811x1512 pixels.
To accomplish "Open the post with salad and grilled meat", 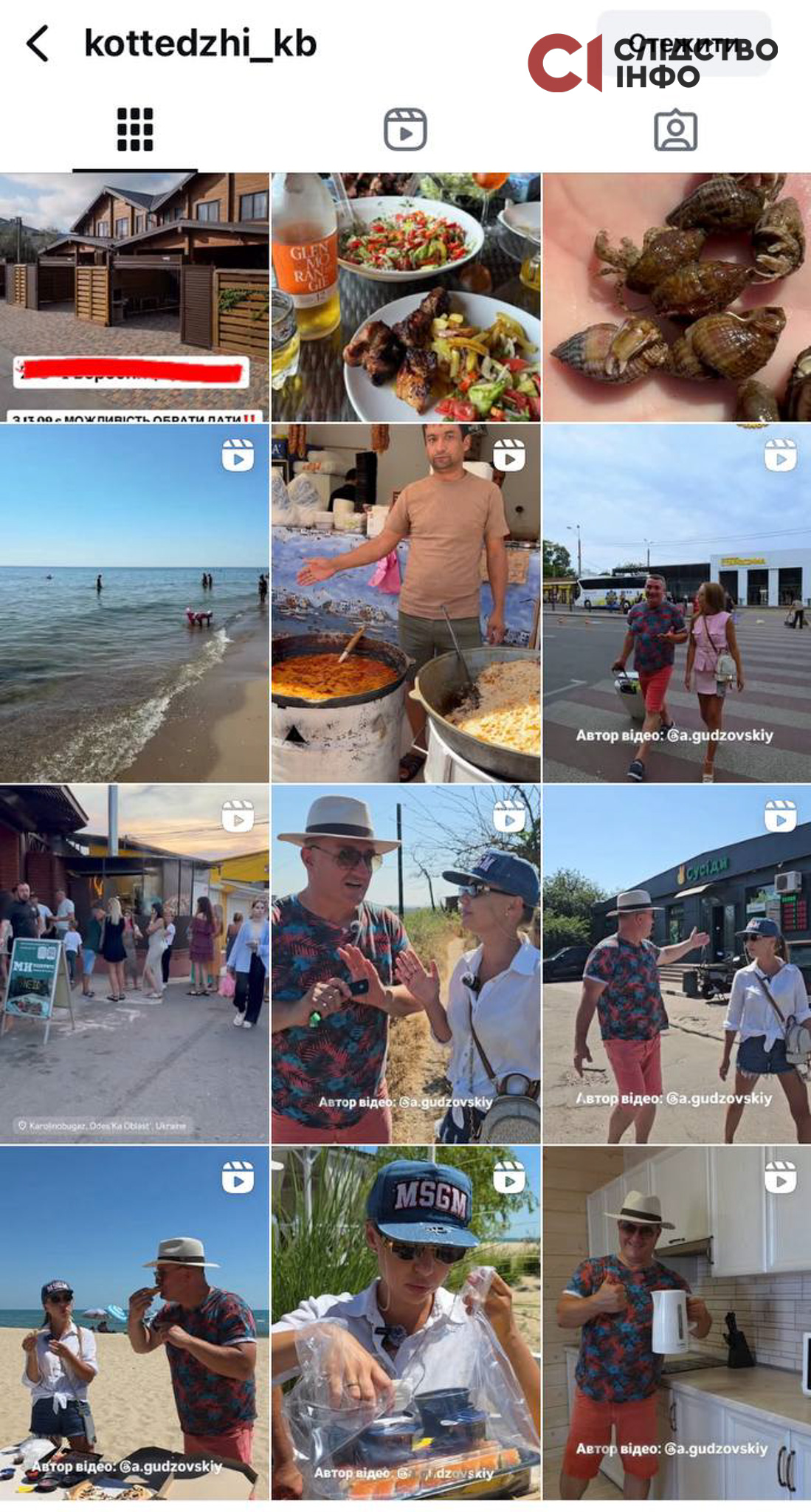I will coord(405,297).
